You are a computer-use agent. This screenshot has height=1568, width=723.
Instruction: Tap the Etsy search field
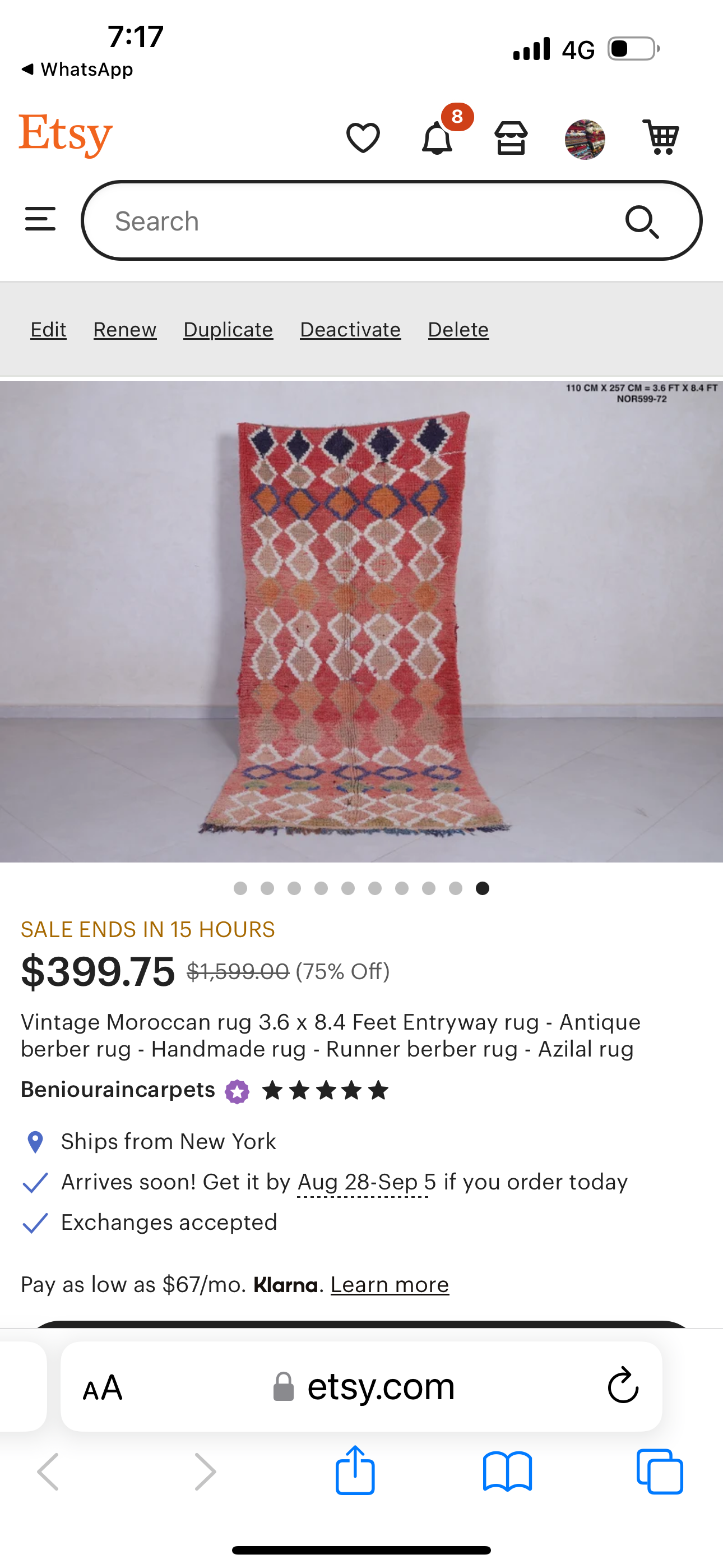(x=353, y=221)
